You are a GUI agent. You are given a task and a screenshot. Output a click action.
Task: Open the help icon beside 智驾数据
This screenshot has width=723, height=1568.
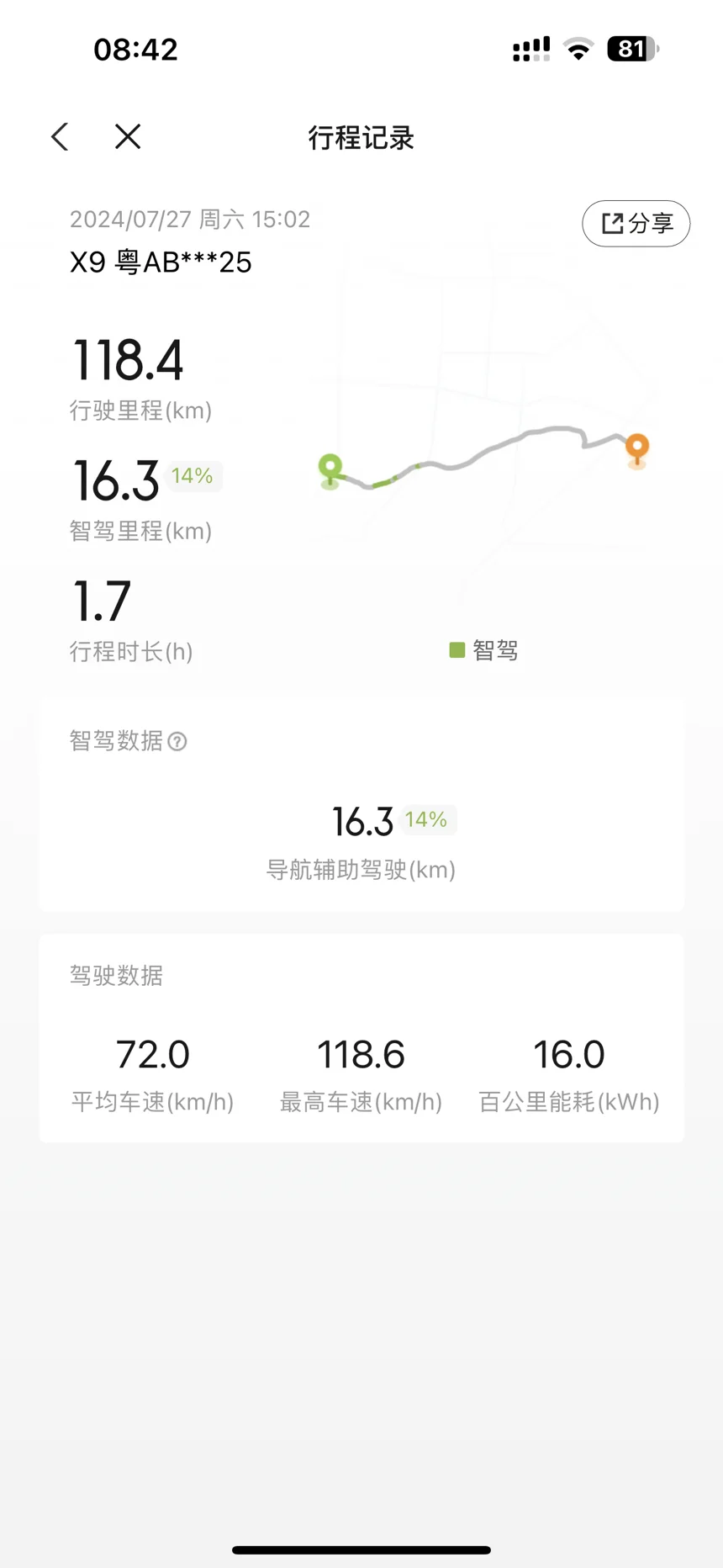(177, 741)
